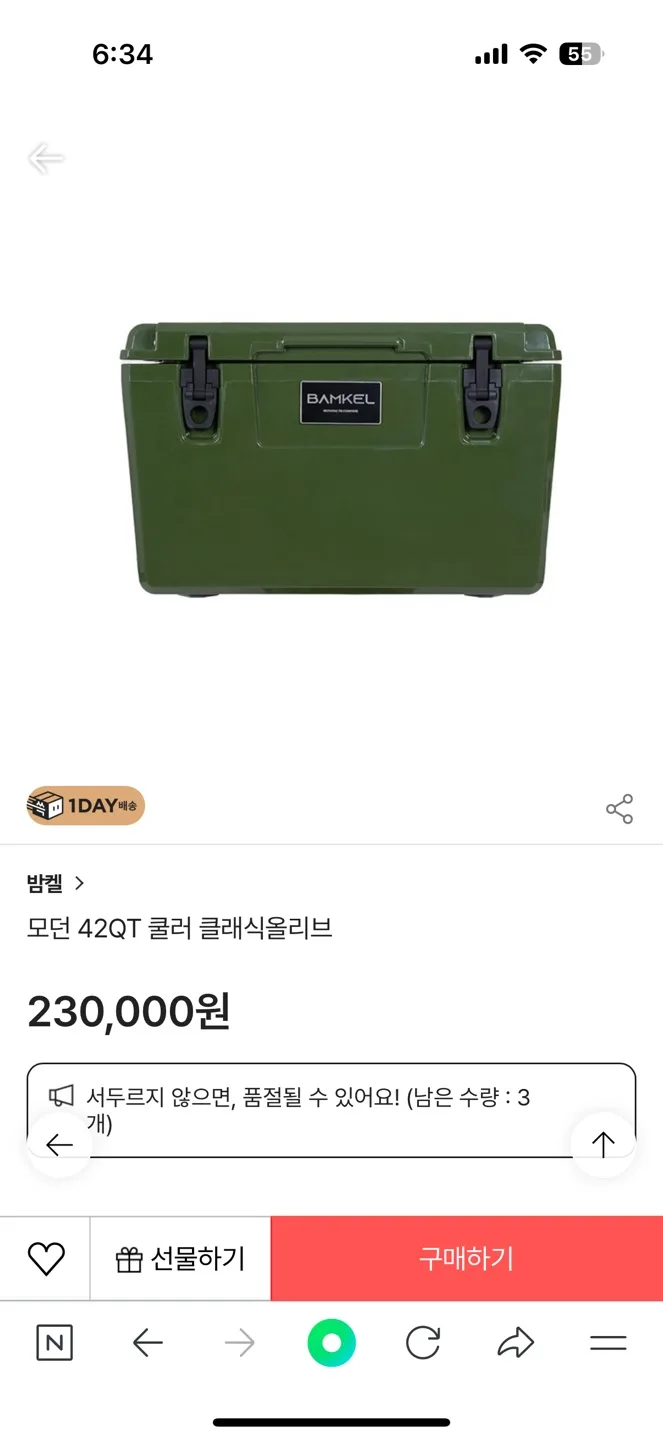
Task: Add the cooler to wishlist heart
Action: tap(46, 1259)
